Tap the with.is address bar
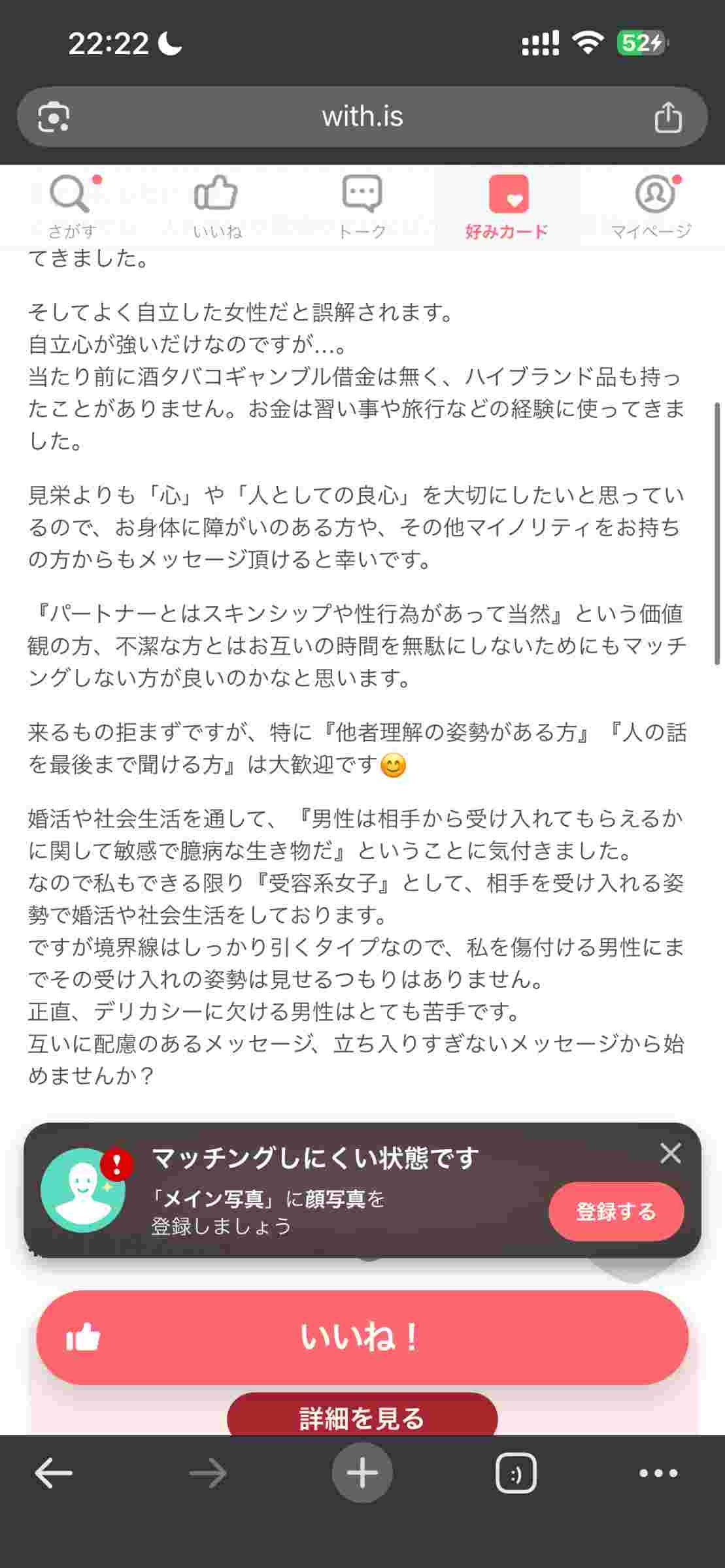This screenshot has height=1568, width=725. [x=362, y=117]
